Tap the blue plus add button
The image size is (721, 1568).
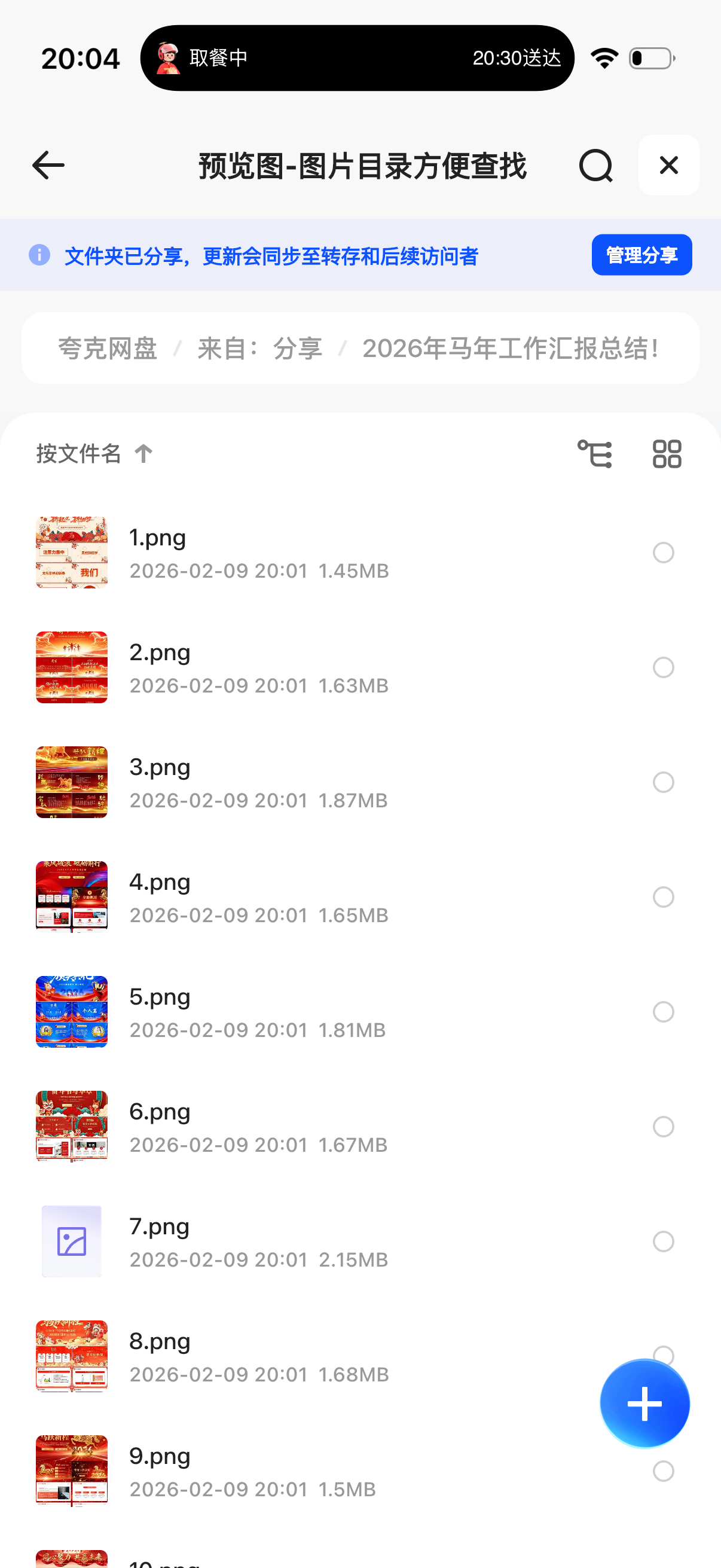644,1404
